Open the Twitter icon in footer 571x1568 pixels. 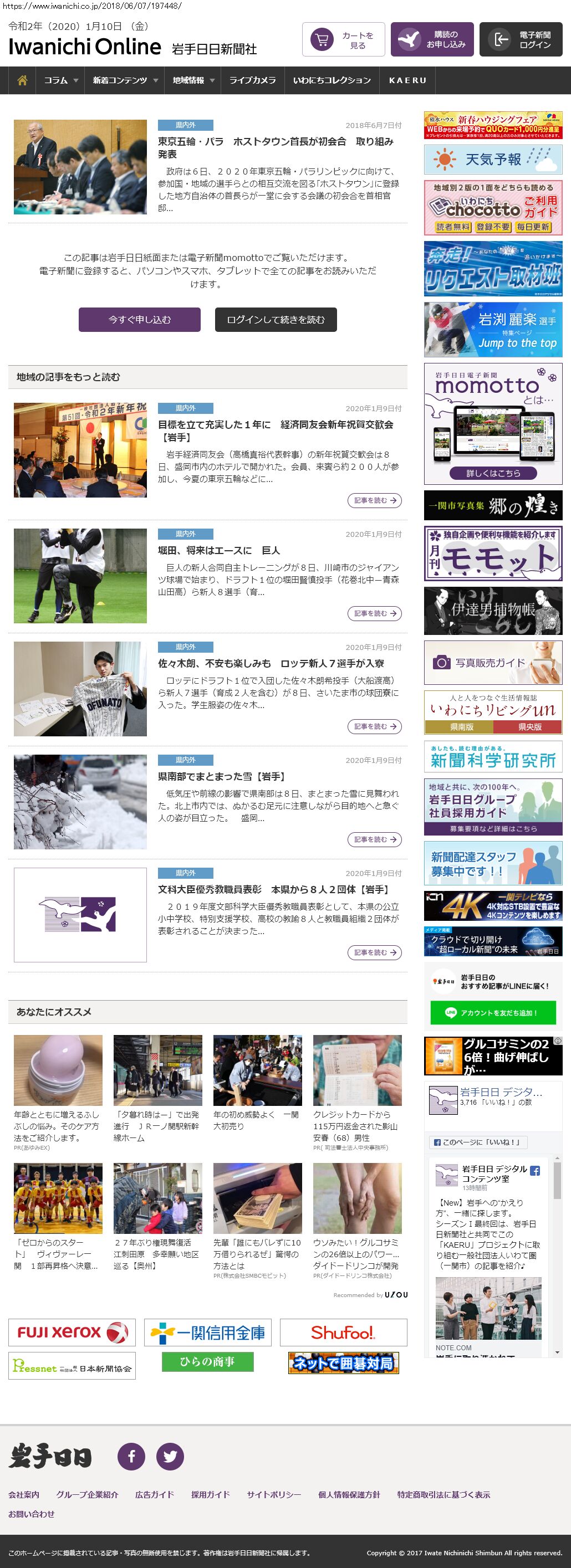(x=170, y=1457)
